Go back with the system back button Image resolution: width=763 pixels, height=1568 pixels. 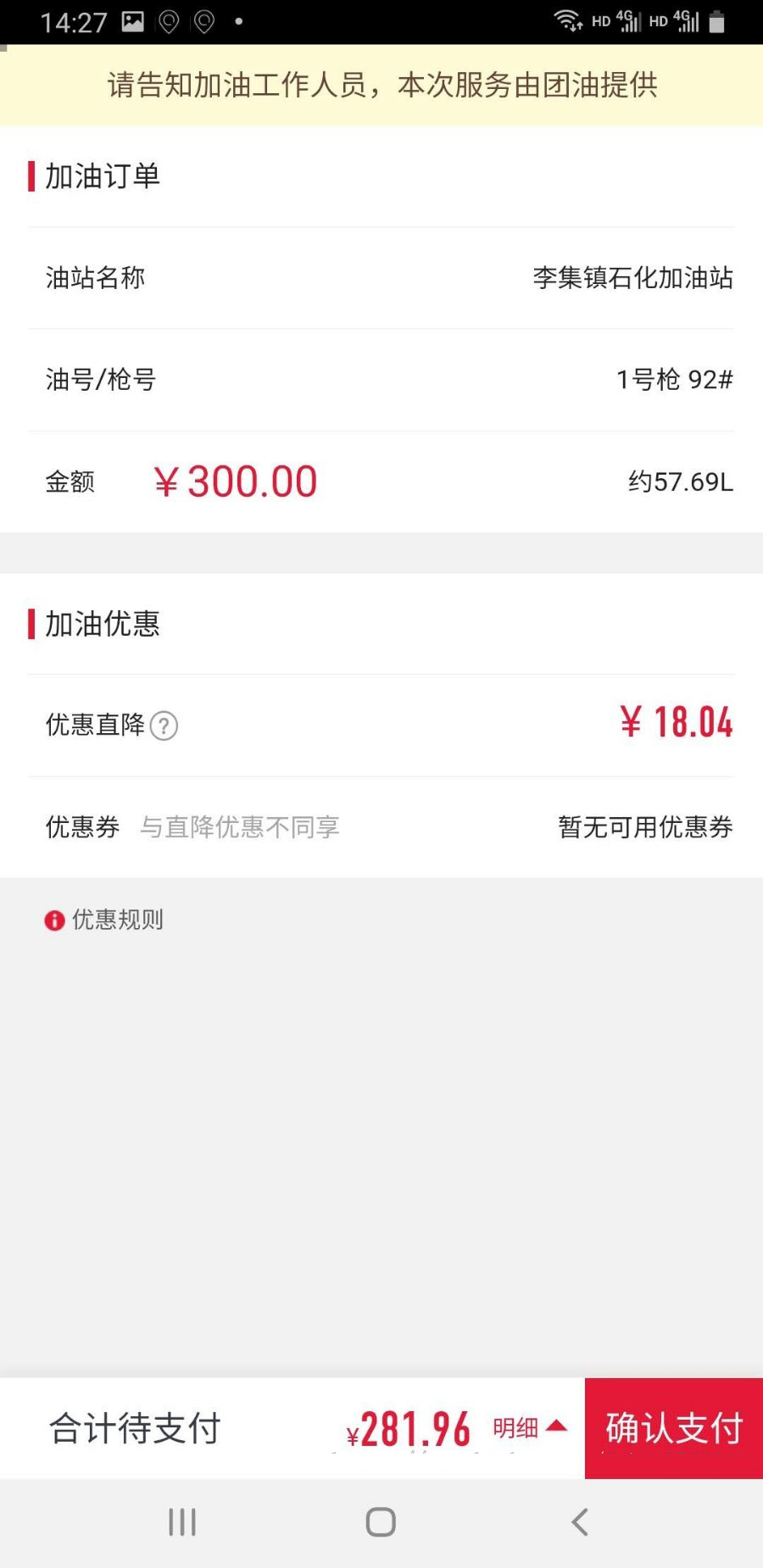(580, 1522)
